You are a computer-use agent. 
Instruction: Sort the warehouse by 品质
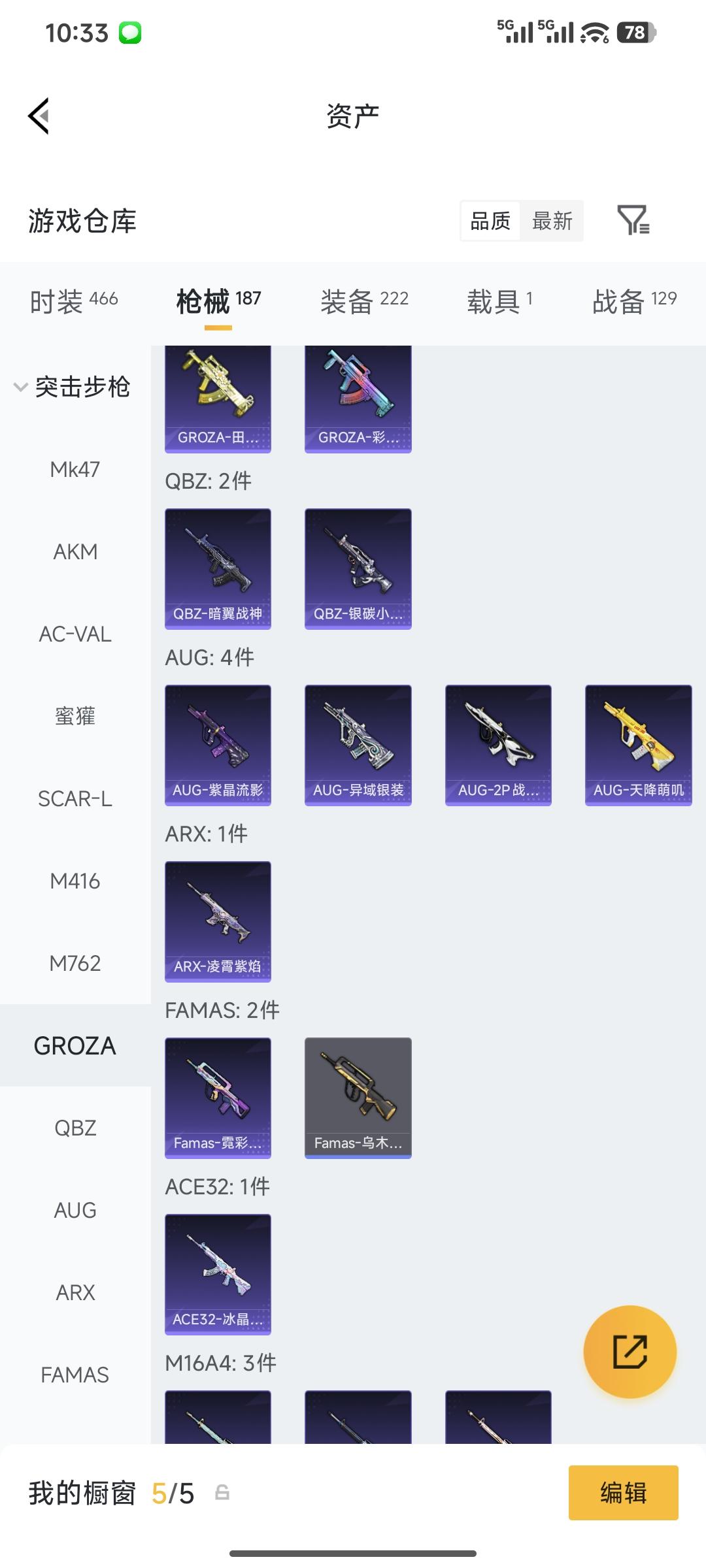tap(490, 221)
